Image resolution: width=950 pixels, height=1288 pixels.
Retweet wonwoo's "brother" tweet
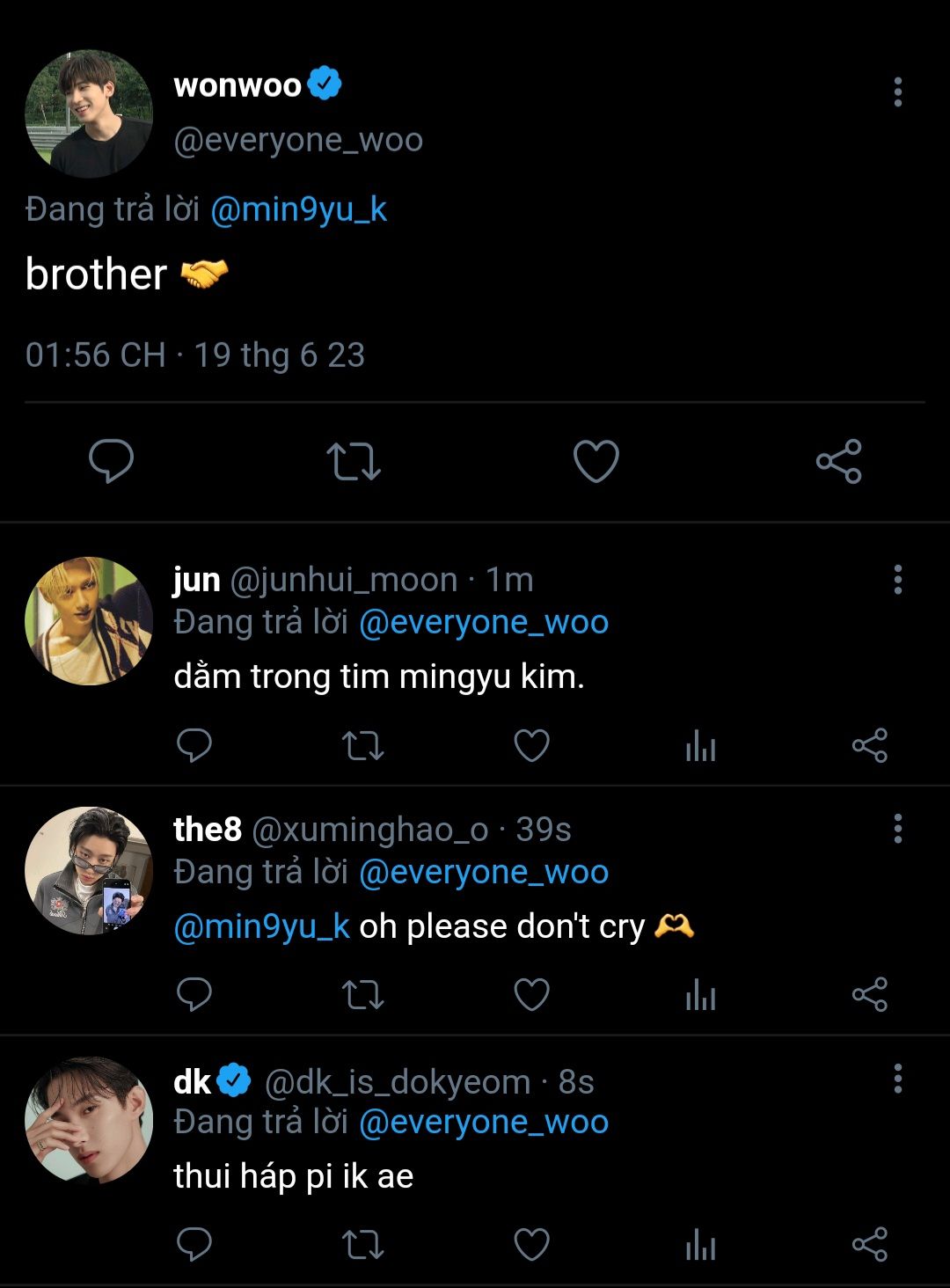tap(354, 461)
